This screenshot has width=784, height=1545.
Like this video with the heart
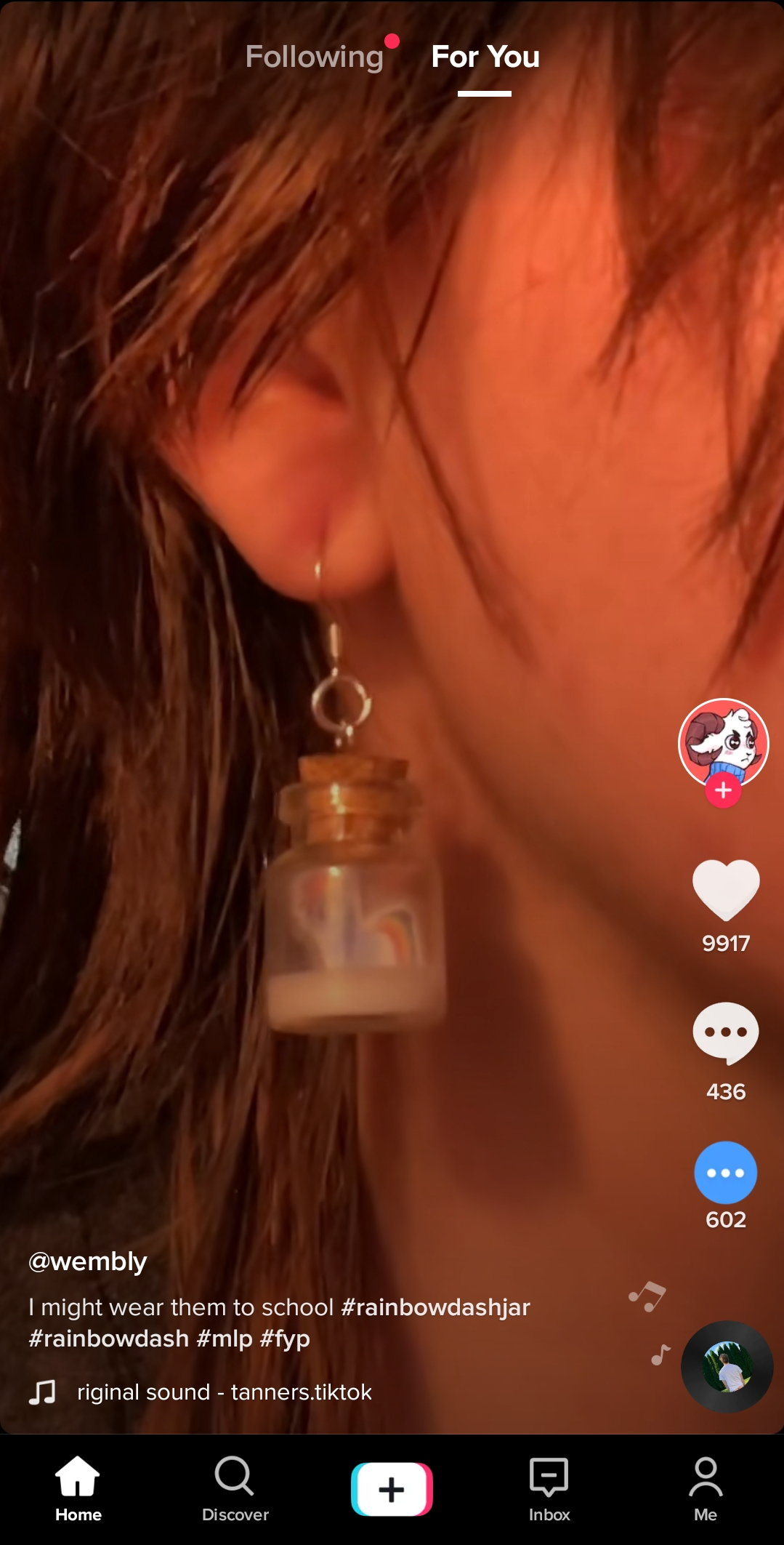(726, 889)
